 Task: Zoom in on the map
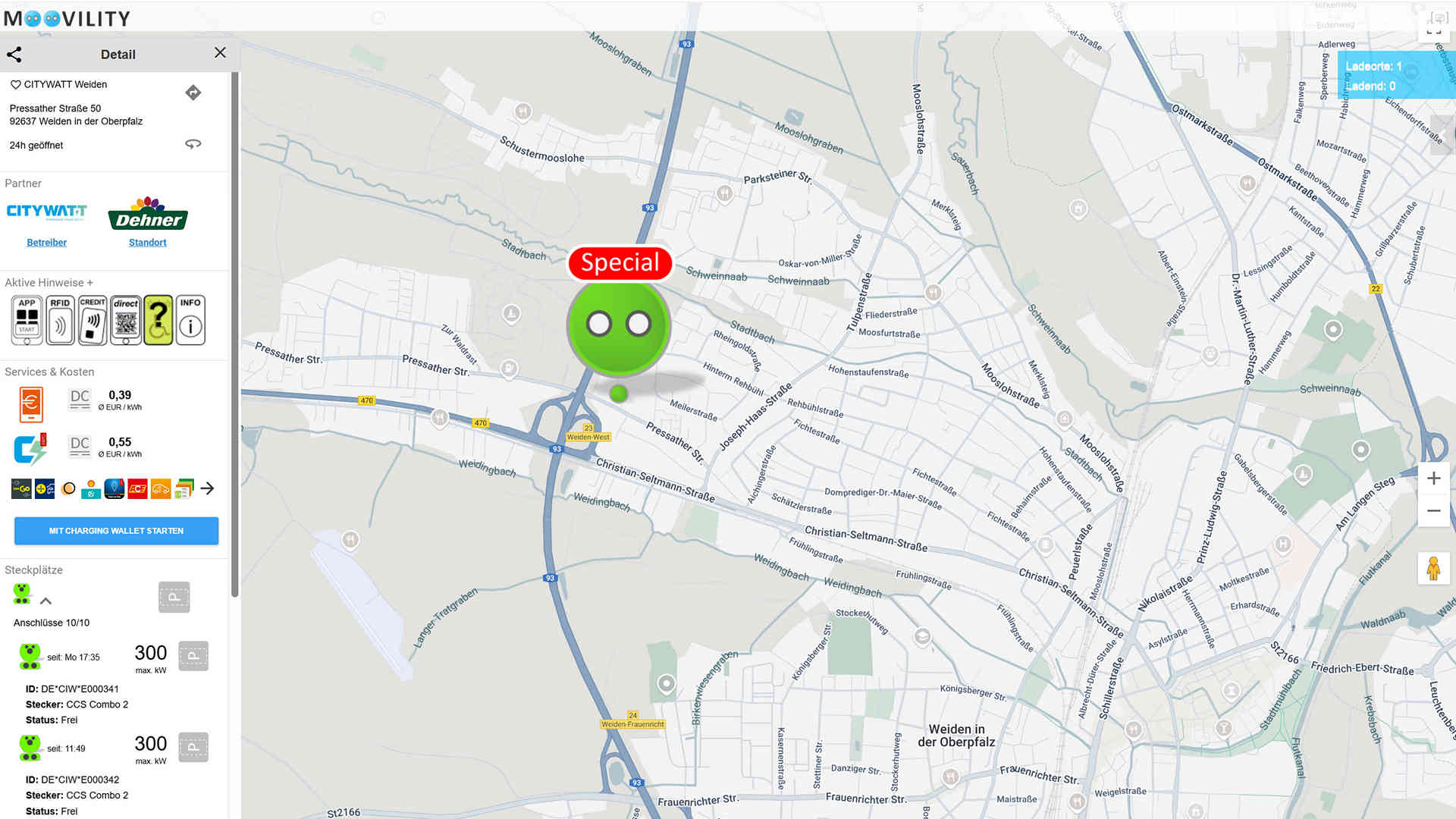click(x=1433, y=479)
